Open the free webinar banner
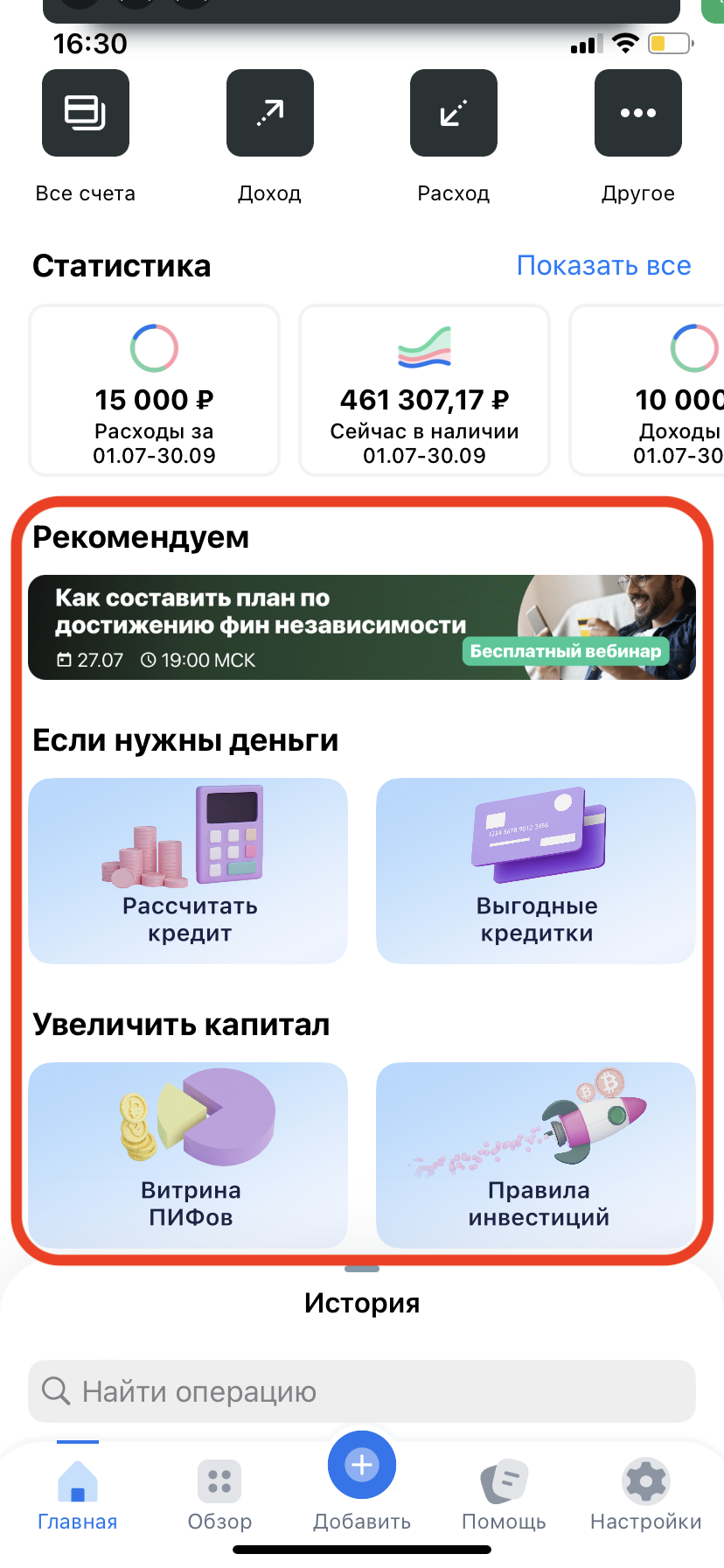This screenshot has width=724, height=1568. click(362, 627)
